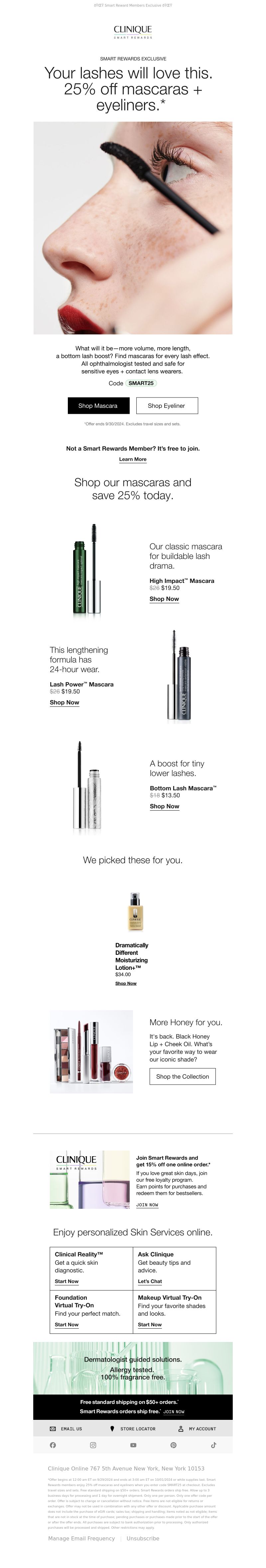Tap Join Now under Join Smart Rewards

coord(147,1204)
